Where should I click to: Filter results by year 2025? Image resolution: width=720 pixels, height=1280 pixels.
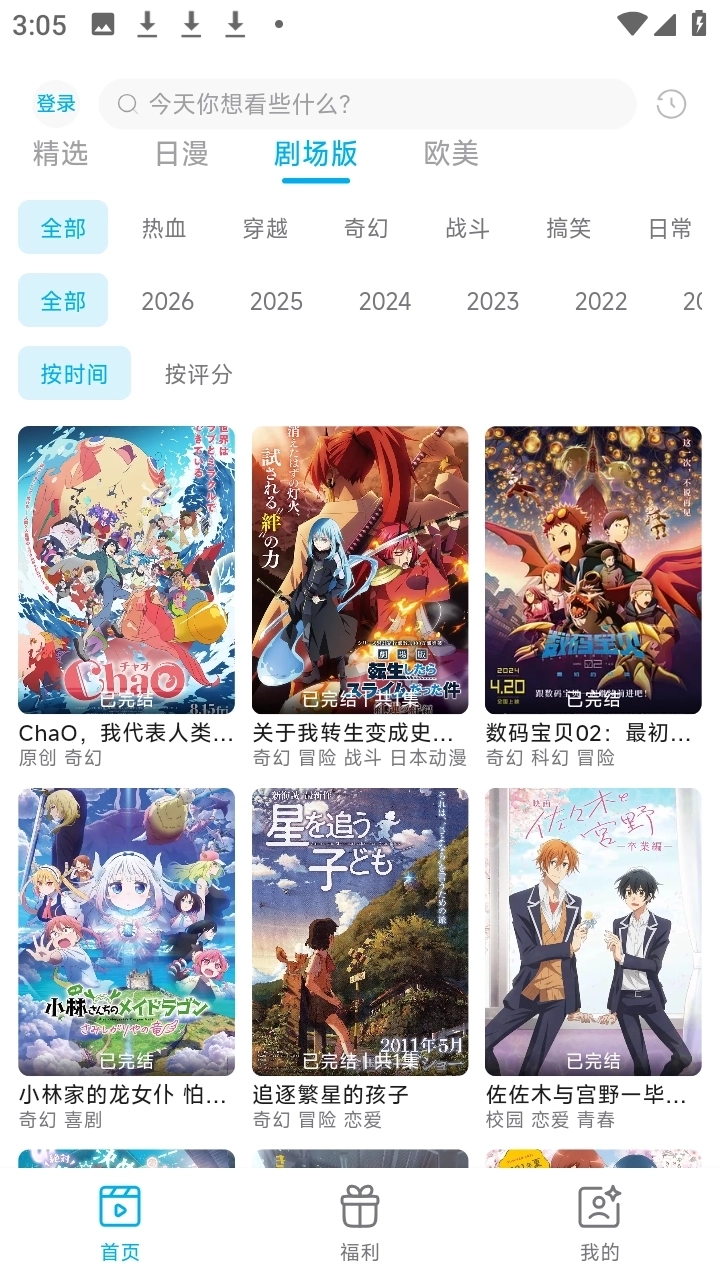tap(276, 301)
